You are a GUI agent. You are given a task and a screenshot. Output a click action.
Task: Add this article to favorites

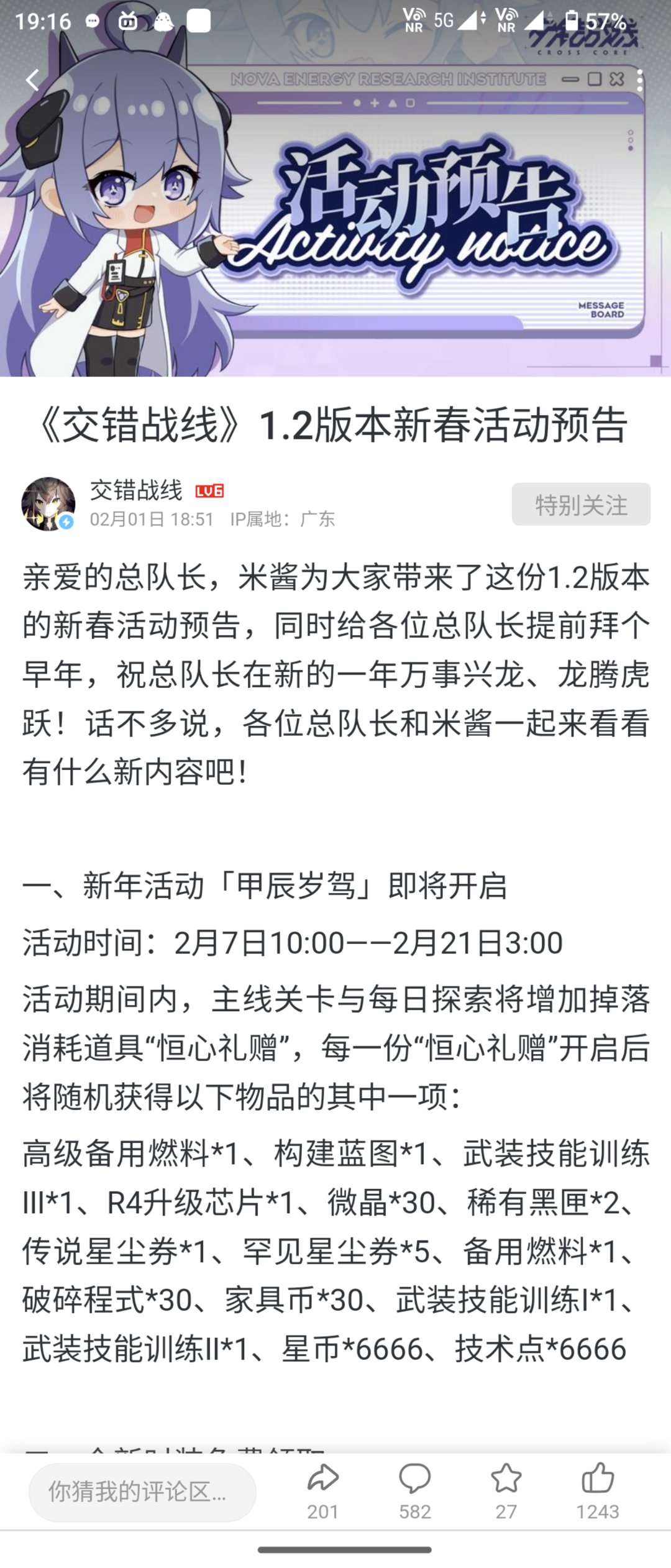[506, 1490]
